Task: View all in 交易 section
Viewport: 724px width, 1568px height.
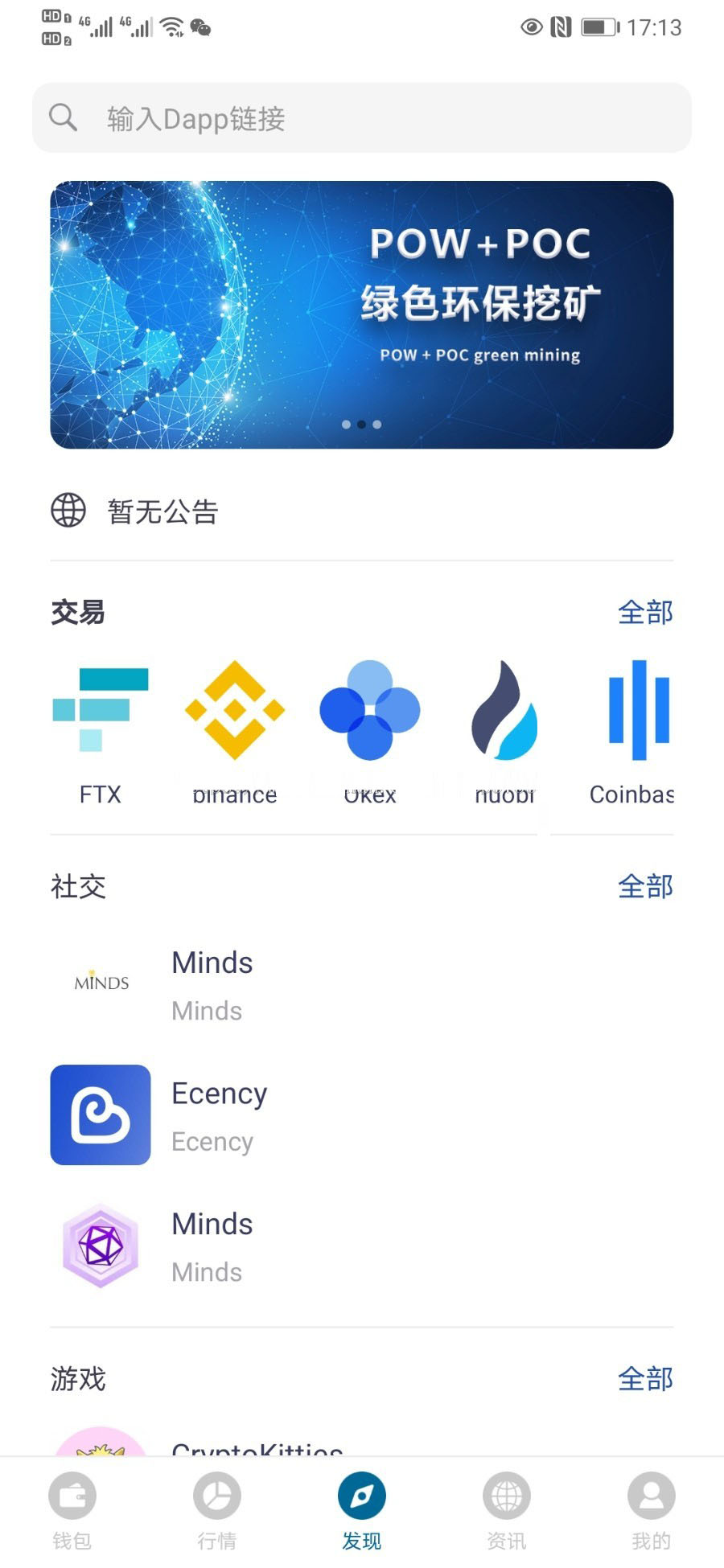Action: [x=645, y=612]
